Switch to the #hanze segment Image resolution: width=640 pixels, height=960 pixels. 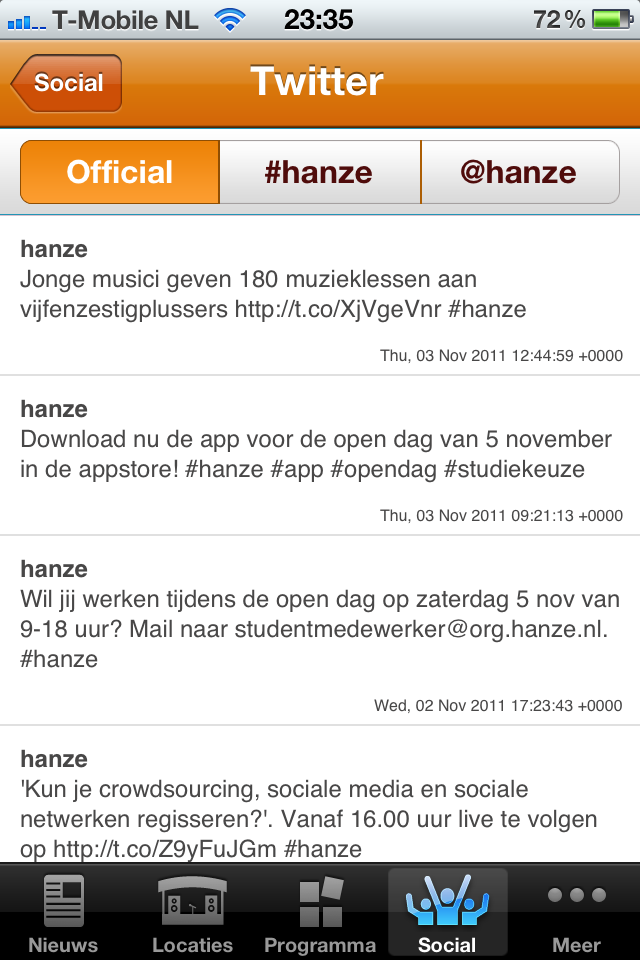pyautogui.click(x=319, y=172)
